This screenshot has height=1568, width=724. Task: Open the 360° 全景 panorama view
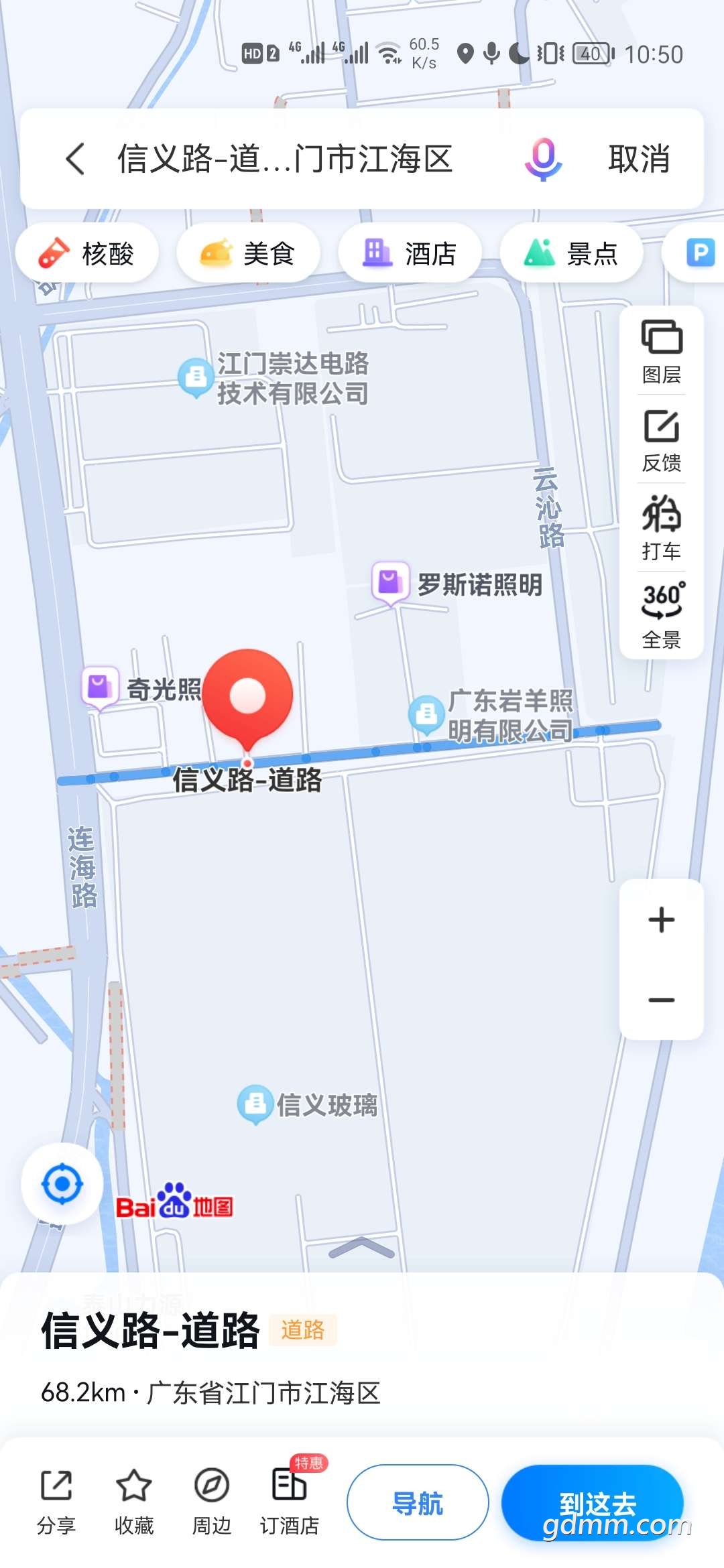coord(662,615)
